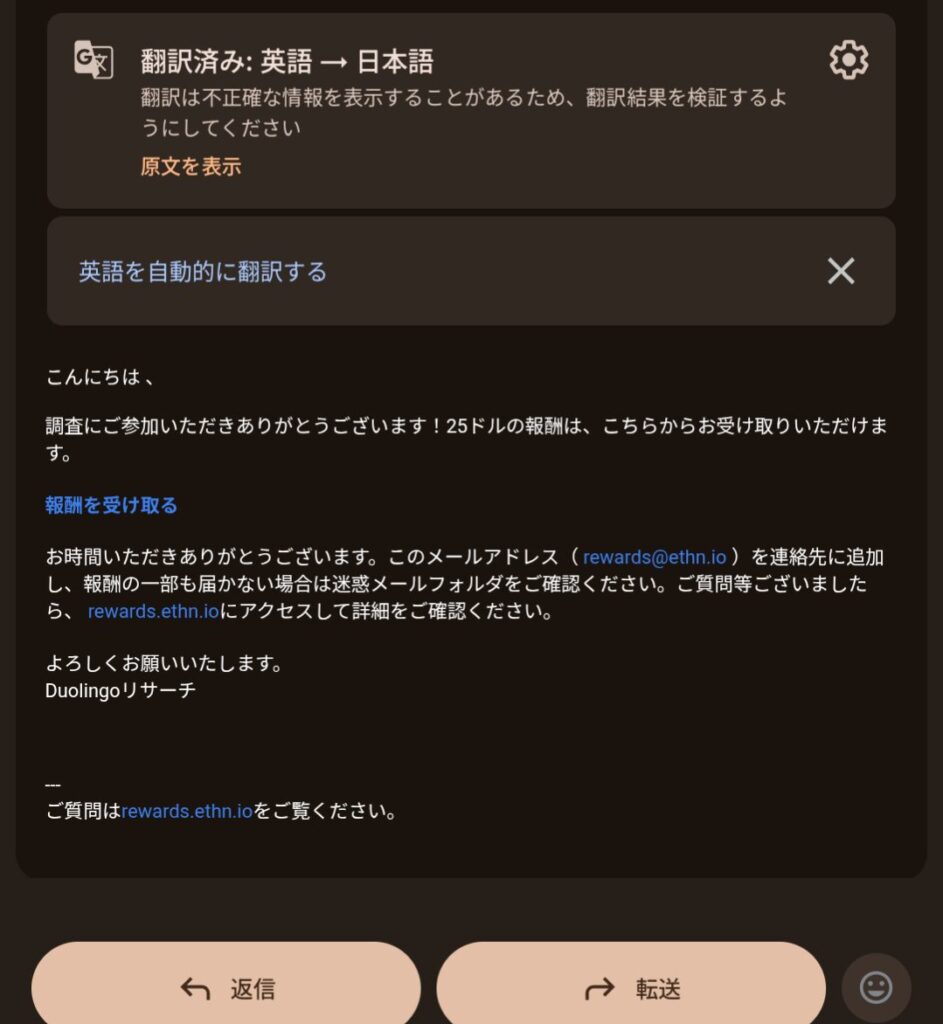Viewport: 943px width, 1024px height.
Task: Forward the email with 転送
Action: tap(631, 988)
